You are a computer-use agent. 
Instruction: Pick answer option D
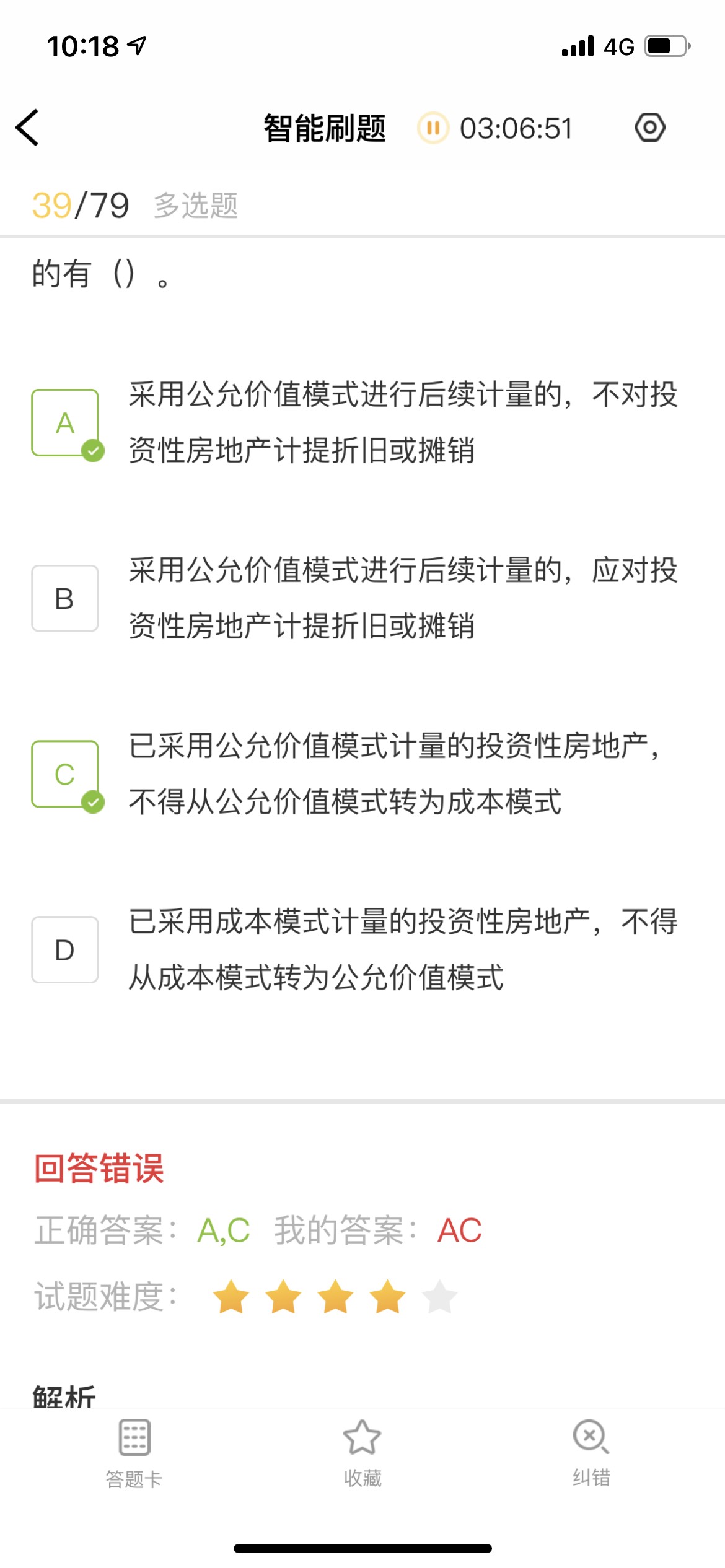(x=65, y=949)
